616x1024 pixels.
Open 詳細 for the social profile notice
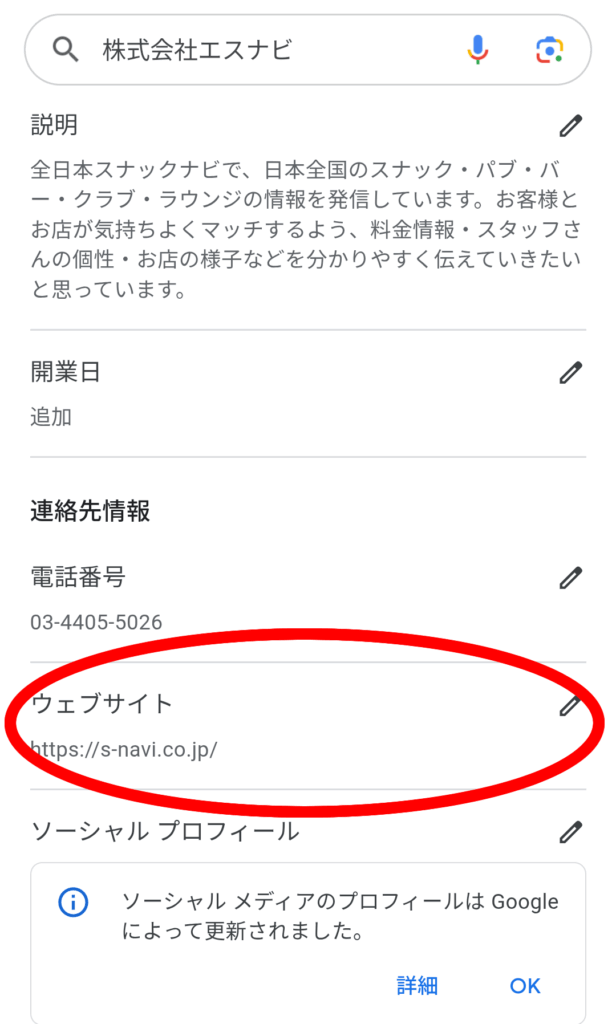coord(417,986)
